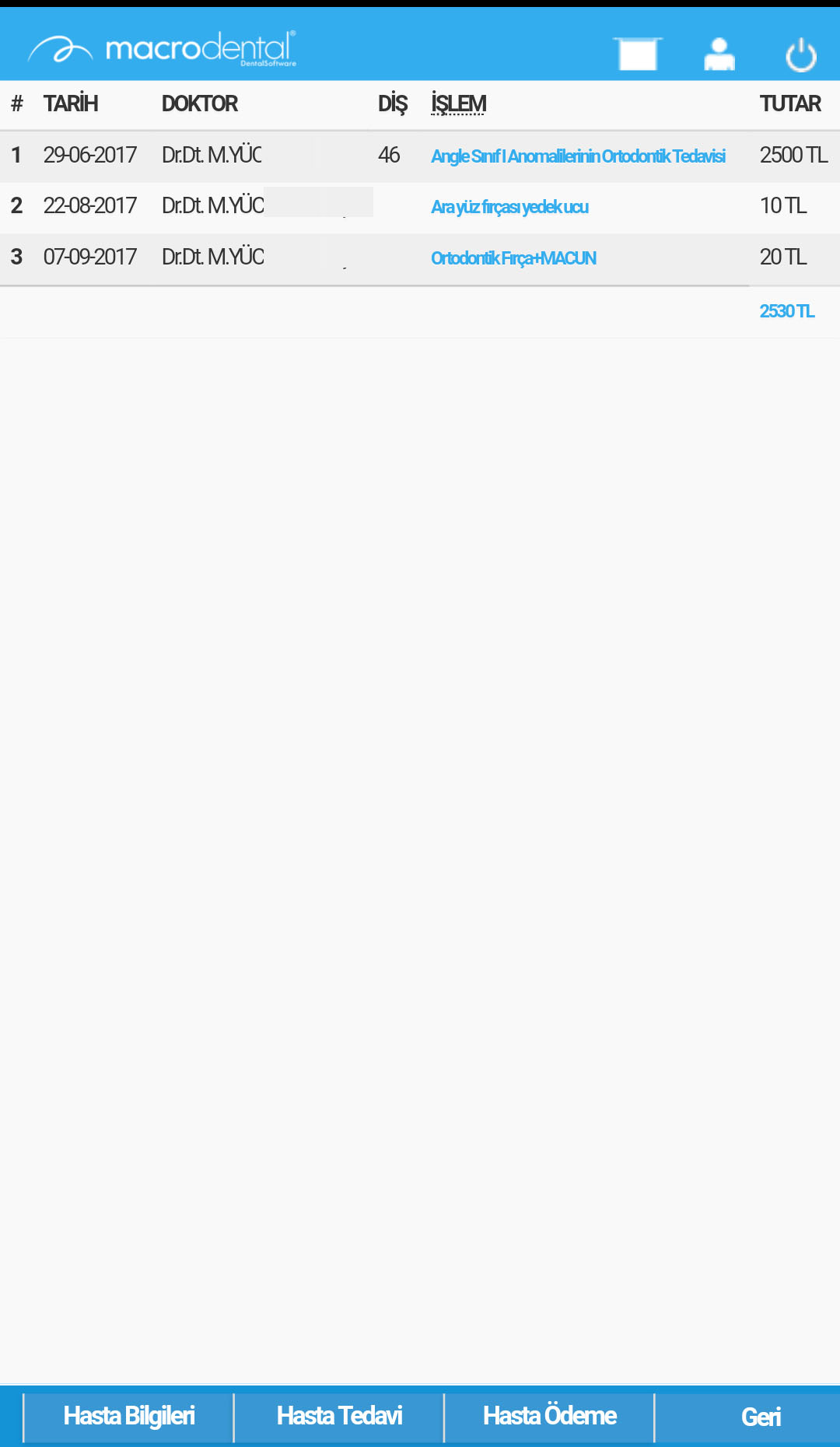Open Ortodontik Fırça+MACUN link

513,258
